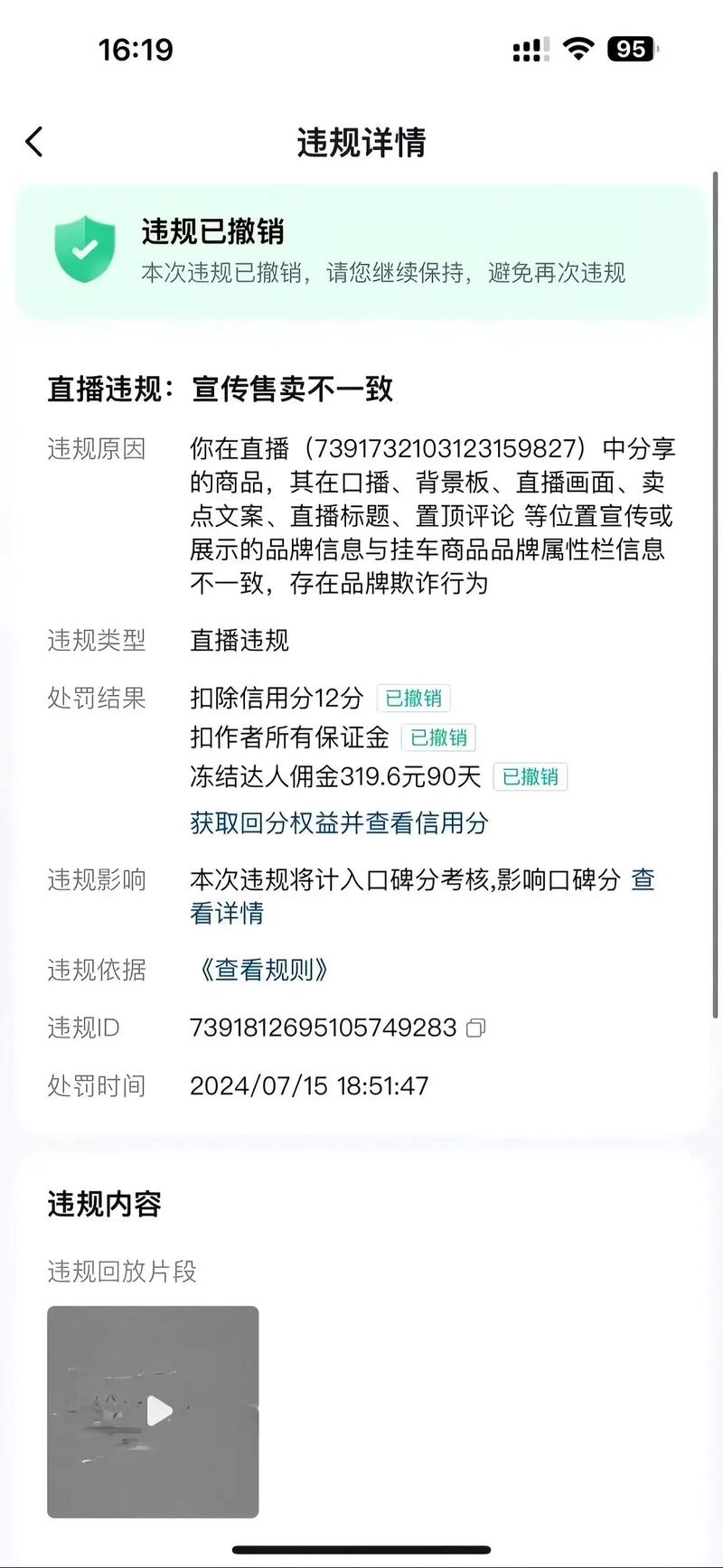Copy the violation ID using the copy icon

pyautogui.click(x=478, y=1028)
